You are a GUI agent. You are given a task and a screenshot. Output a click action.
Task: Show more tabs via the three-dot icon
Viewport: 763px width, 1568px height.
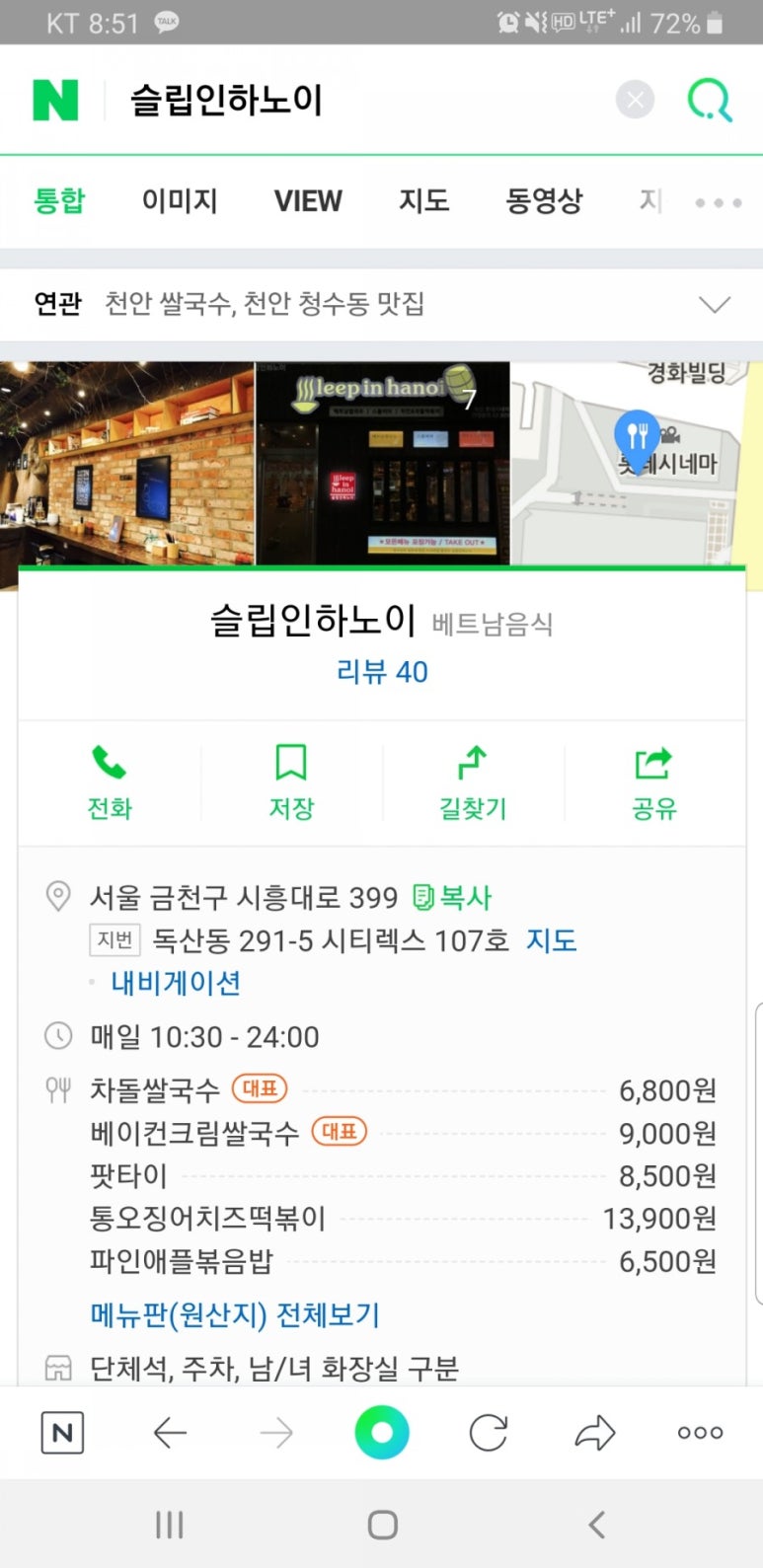pos(718,203)
